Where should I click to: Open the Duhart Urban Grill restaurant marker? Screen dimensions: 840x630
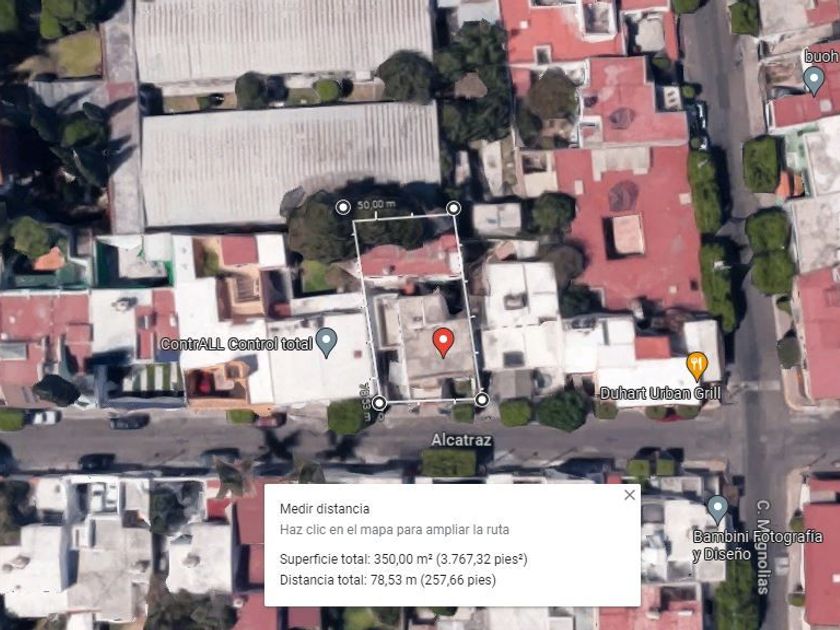[697, 364]
